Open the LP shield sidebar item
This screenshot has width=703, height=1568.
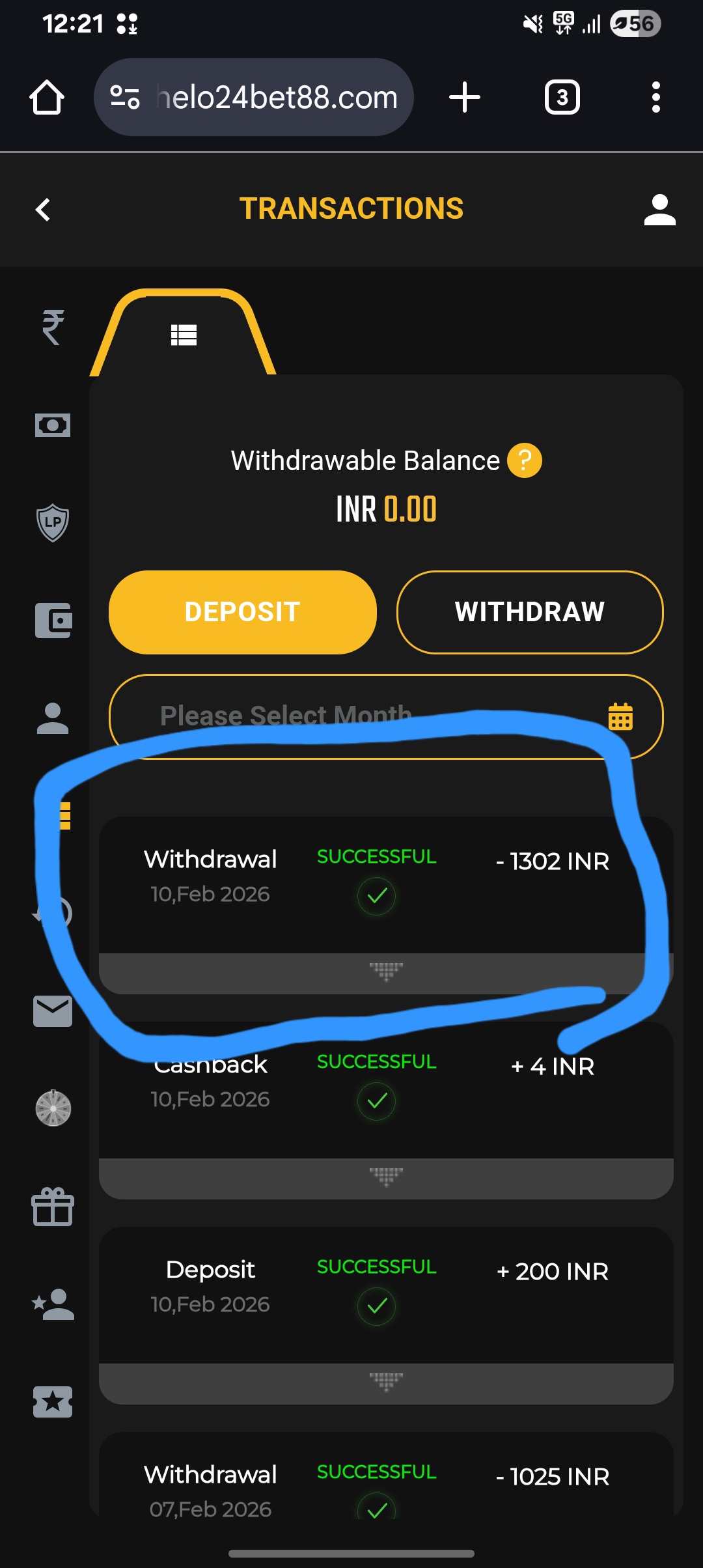[x=53, y=522]
